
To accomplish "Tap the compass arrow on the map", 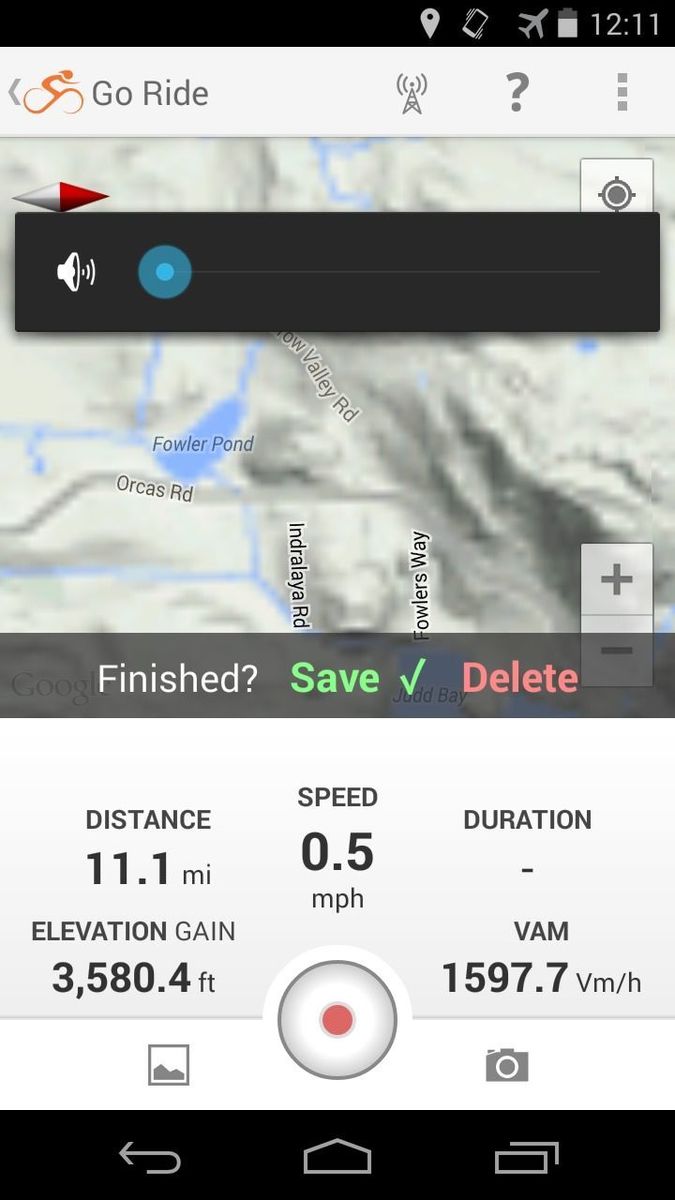I will (60, 196).
